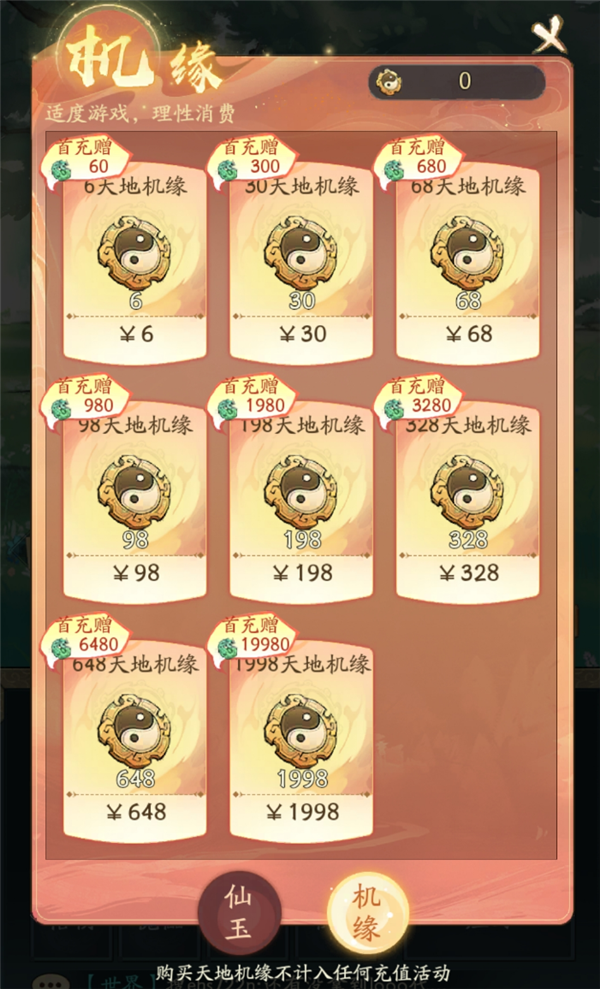Close the 机缘 recharge dialog
The image size is (600, 989).
(549, 38)
